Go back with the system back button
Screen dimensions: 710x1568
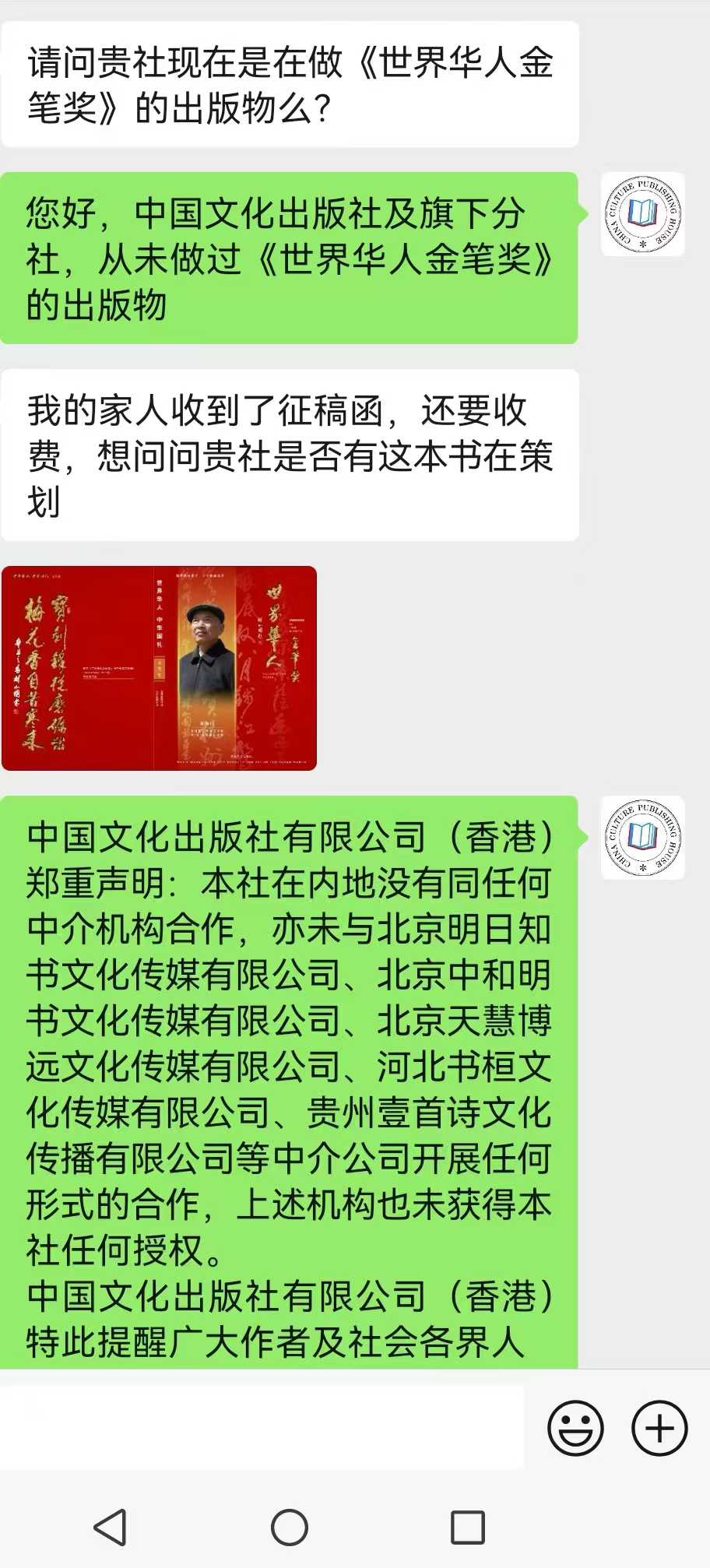coord(111,1527)
